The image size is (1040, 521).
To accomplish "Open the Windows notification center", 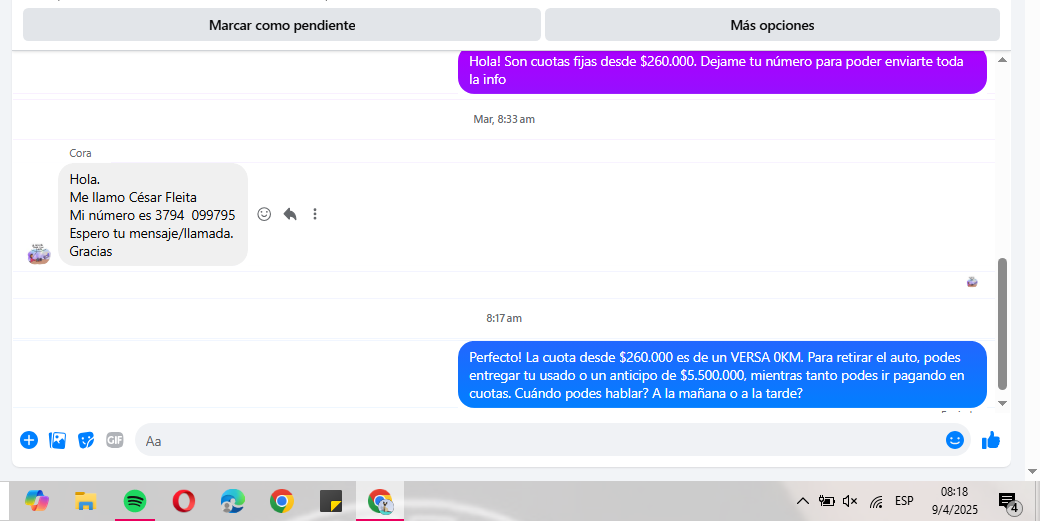I will [x=1008, y=502].
